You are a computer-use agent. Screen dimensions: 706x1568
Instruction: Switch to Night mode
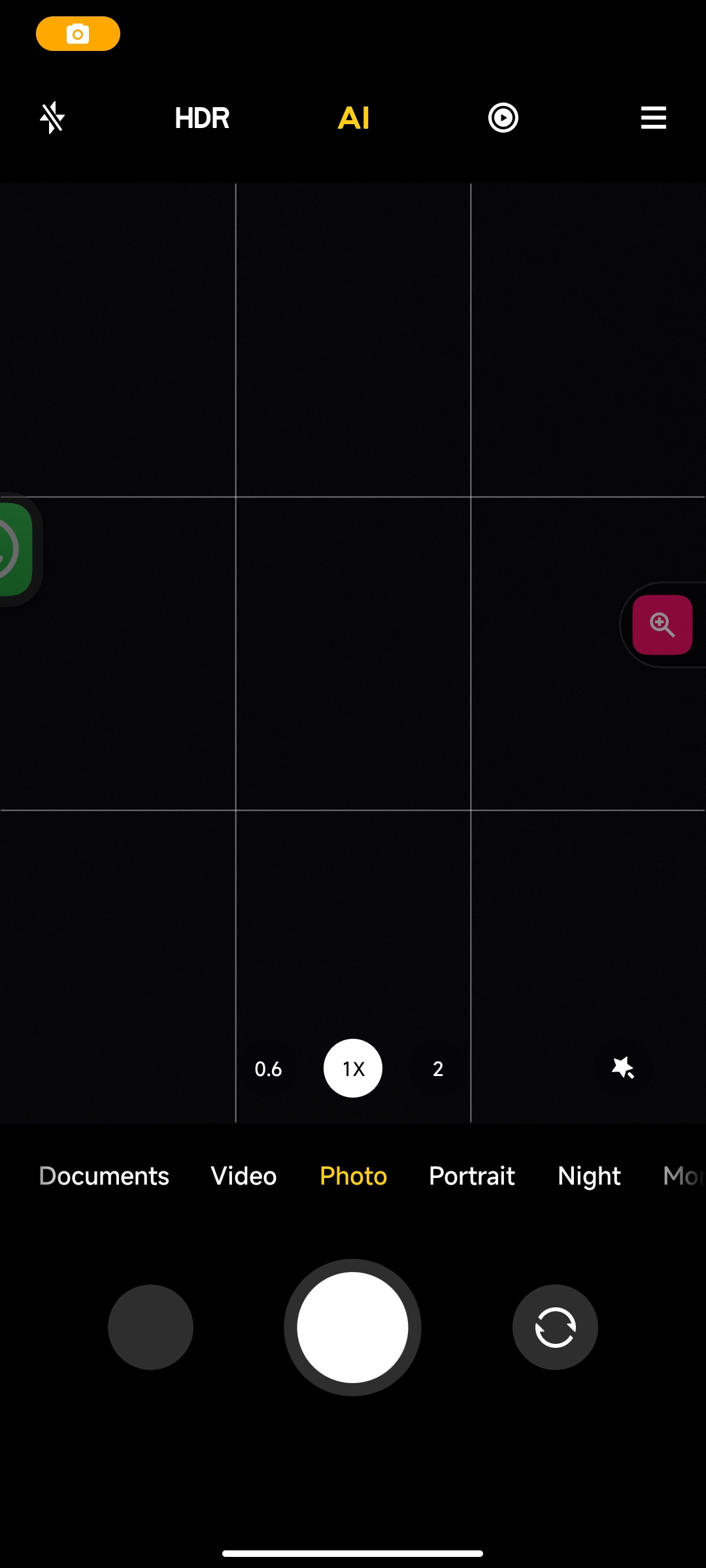[589, 1177]
